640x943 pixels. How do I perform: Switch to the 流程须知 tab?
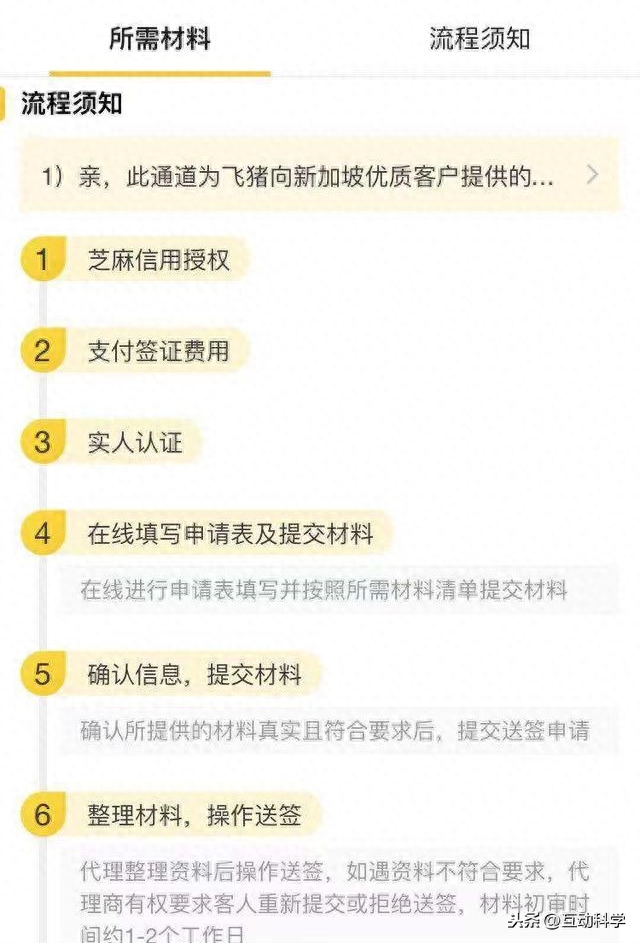click(479, 40)
